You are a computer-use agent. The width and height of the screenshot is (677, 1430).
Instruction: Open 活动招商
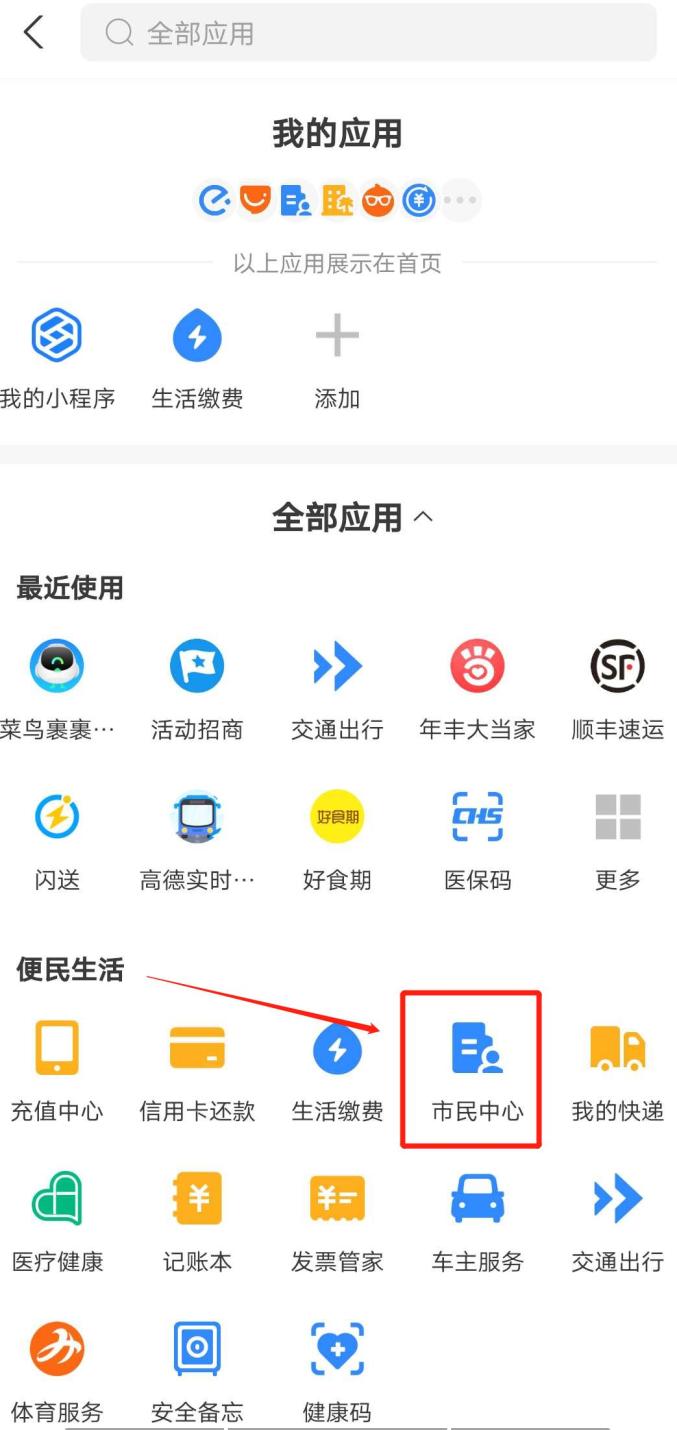197,690
